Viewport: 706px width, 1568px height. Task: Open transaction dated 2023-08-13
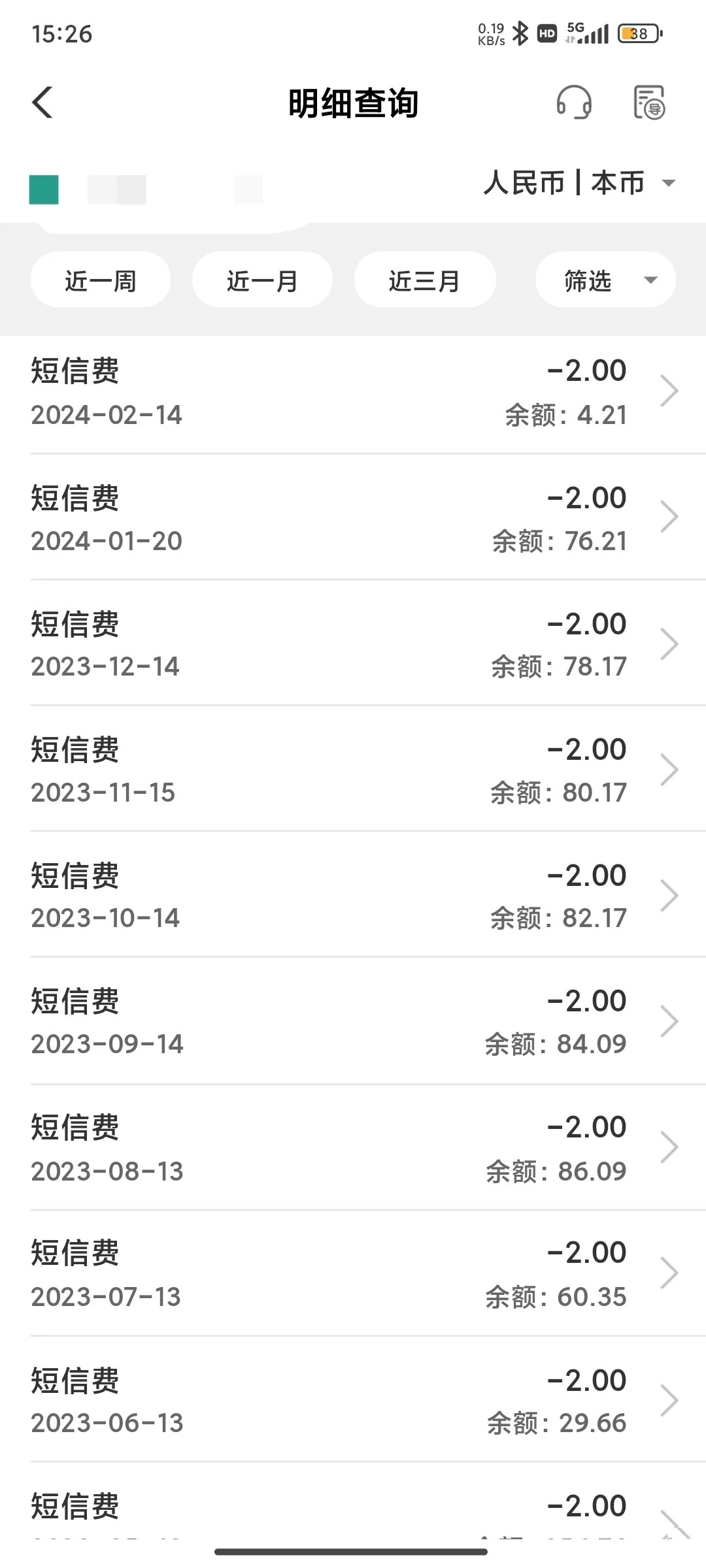[353, 1148]
